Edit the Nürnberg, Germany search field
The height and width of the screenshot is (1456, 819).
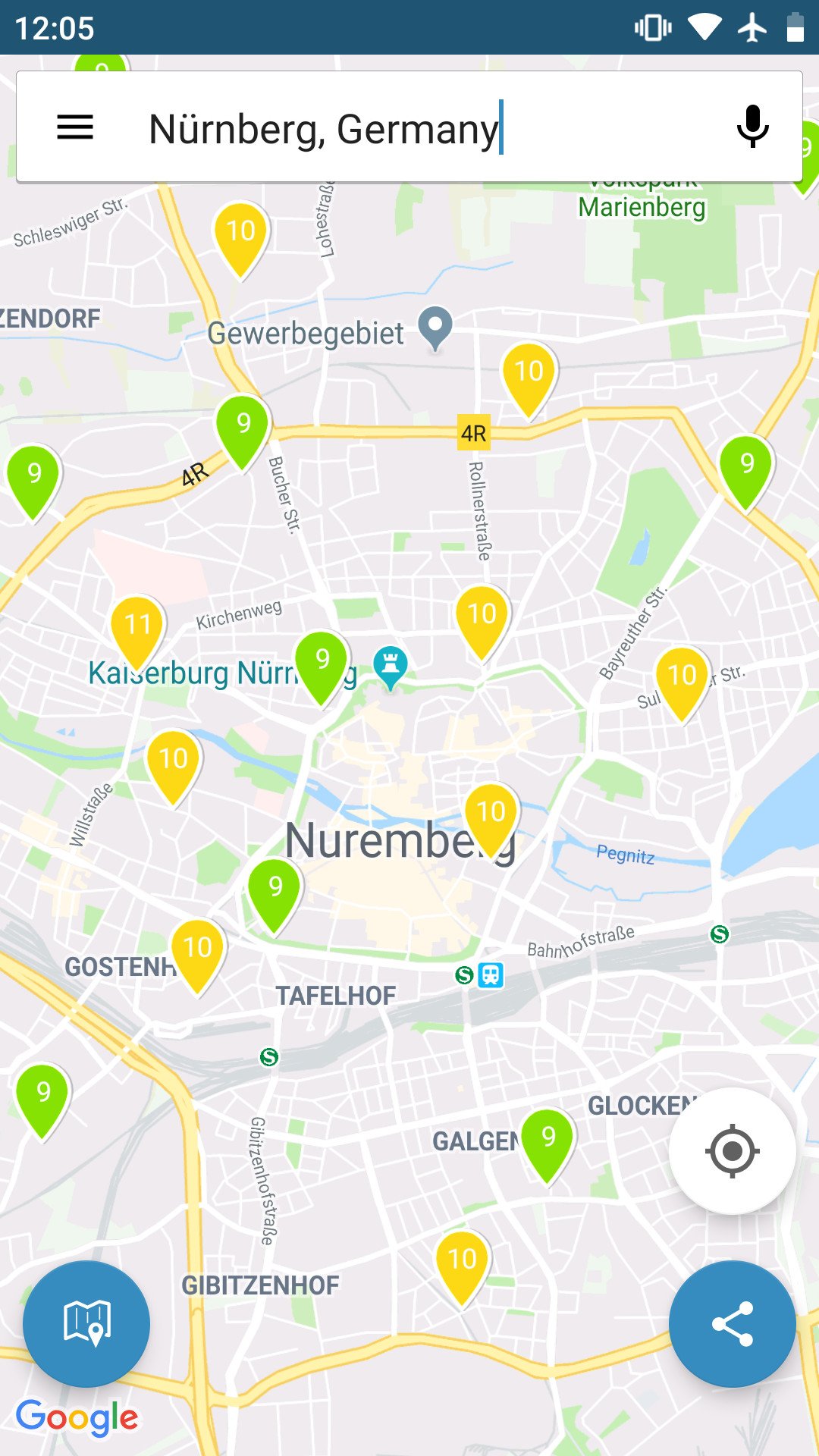(409, 127)
